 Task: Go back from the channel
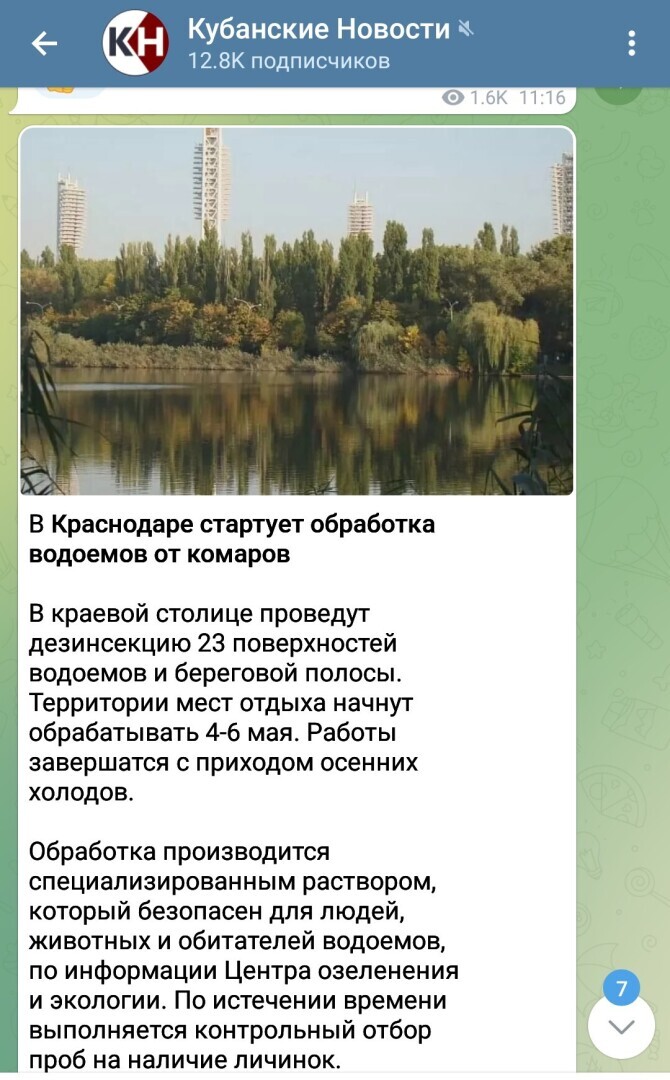44,43
